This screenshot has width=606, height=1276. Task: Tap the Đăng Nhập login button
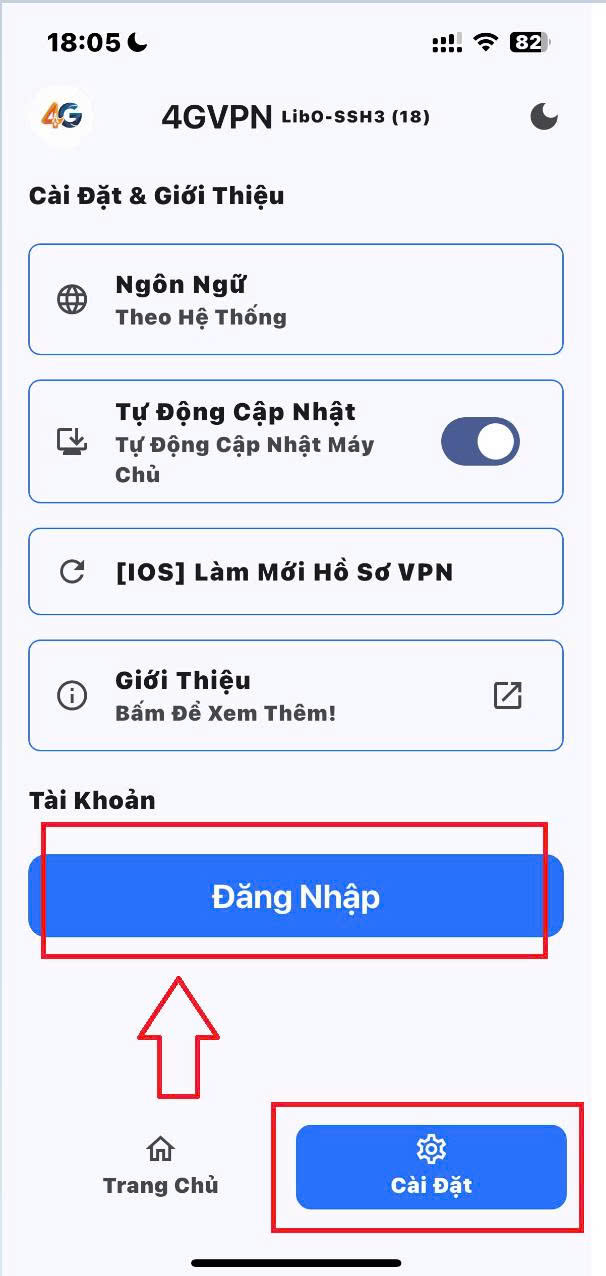(x=295, y=897)
